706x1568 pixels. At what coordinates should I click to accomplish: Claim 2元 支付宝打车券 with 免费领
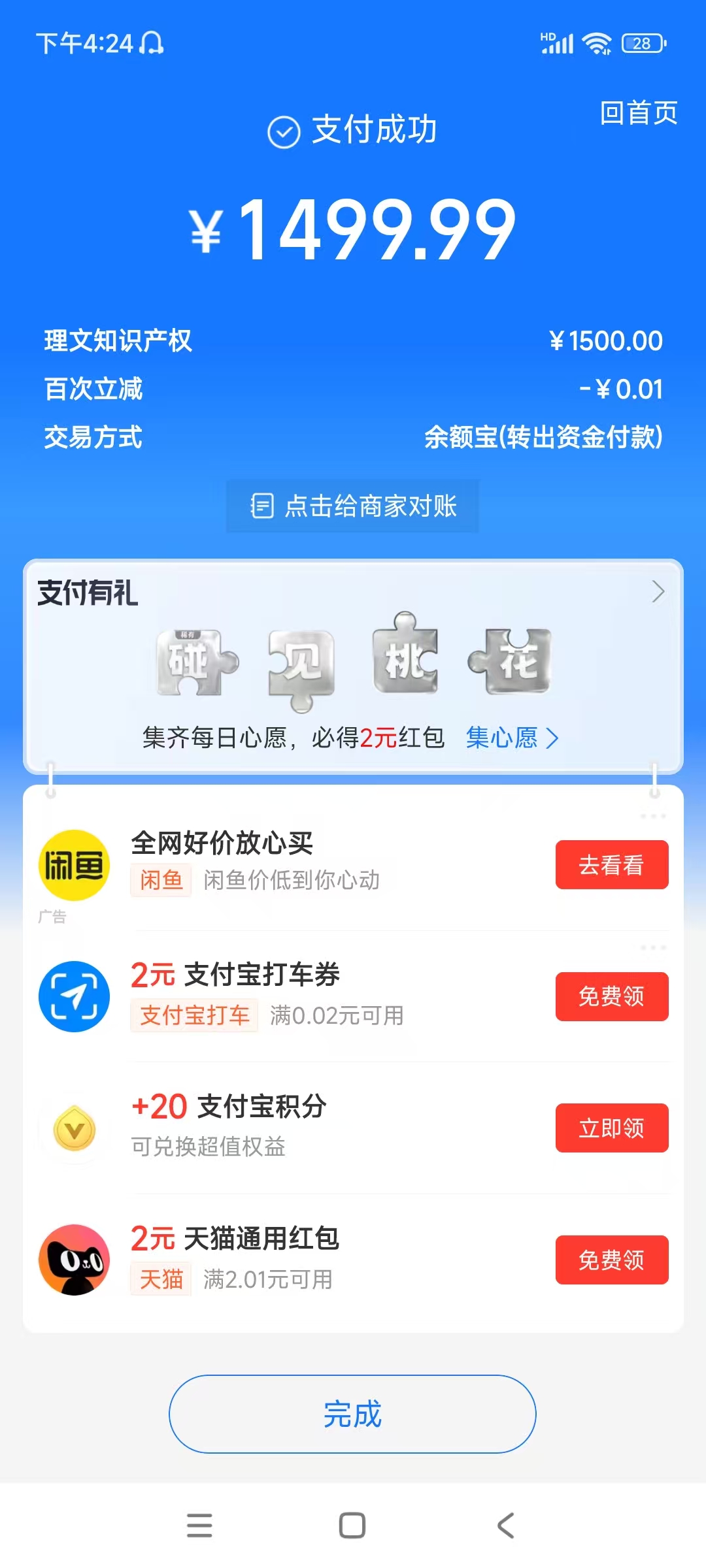pos(611,996)
